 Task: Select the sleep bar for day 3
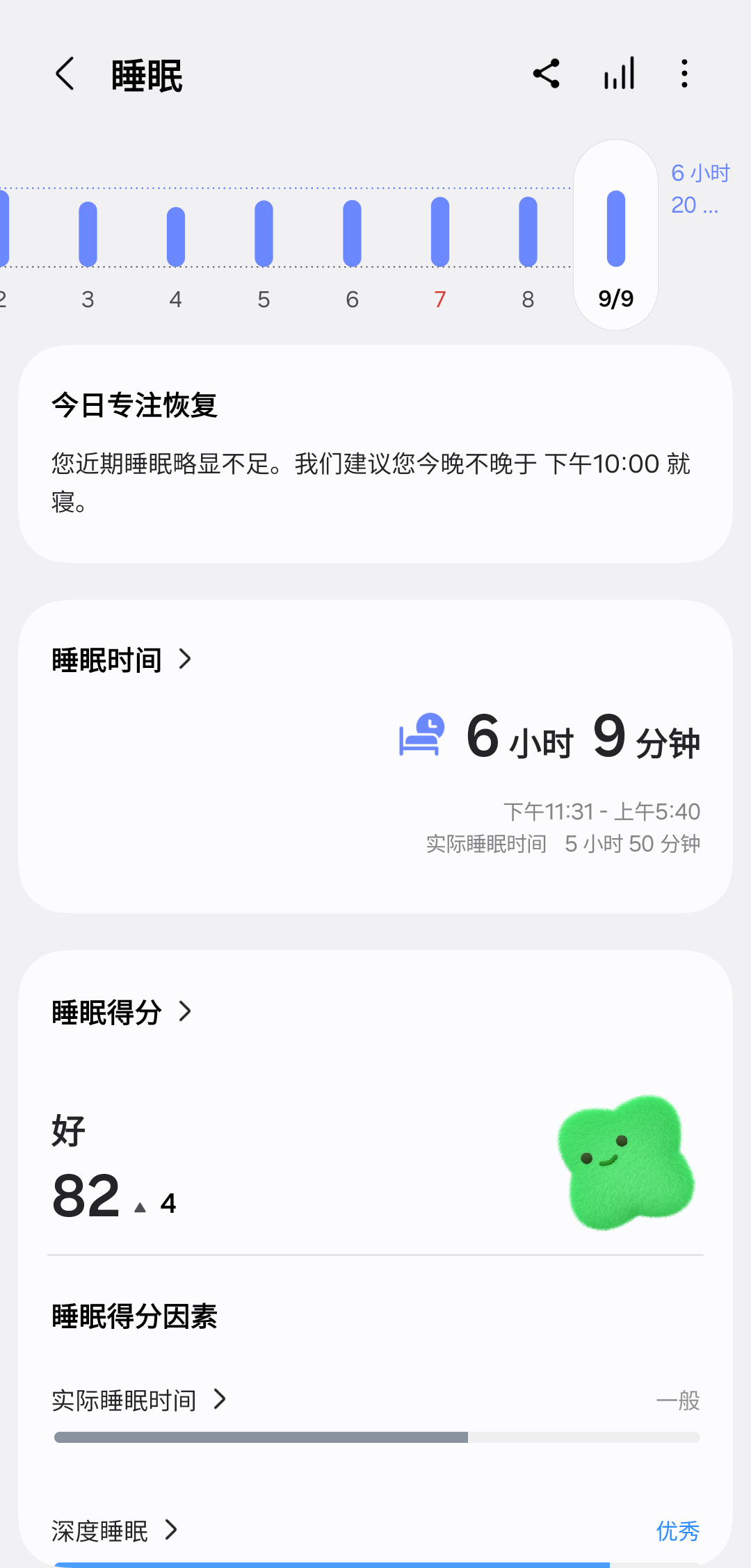pos(88,234)
